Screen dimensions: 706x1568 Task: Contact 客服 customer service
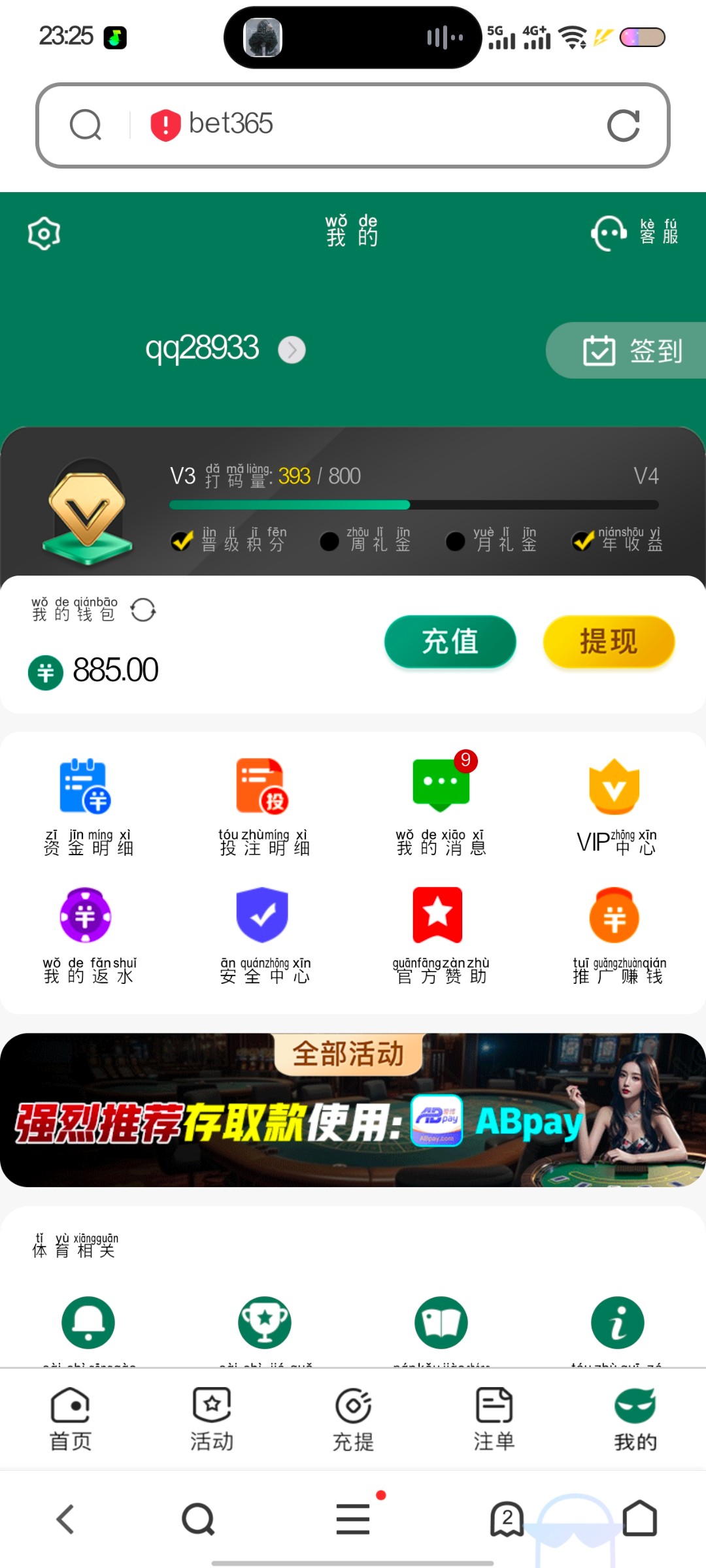pyautogui.click(x=634, y=233)
